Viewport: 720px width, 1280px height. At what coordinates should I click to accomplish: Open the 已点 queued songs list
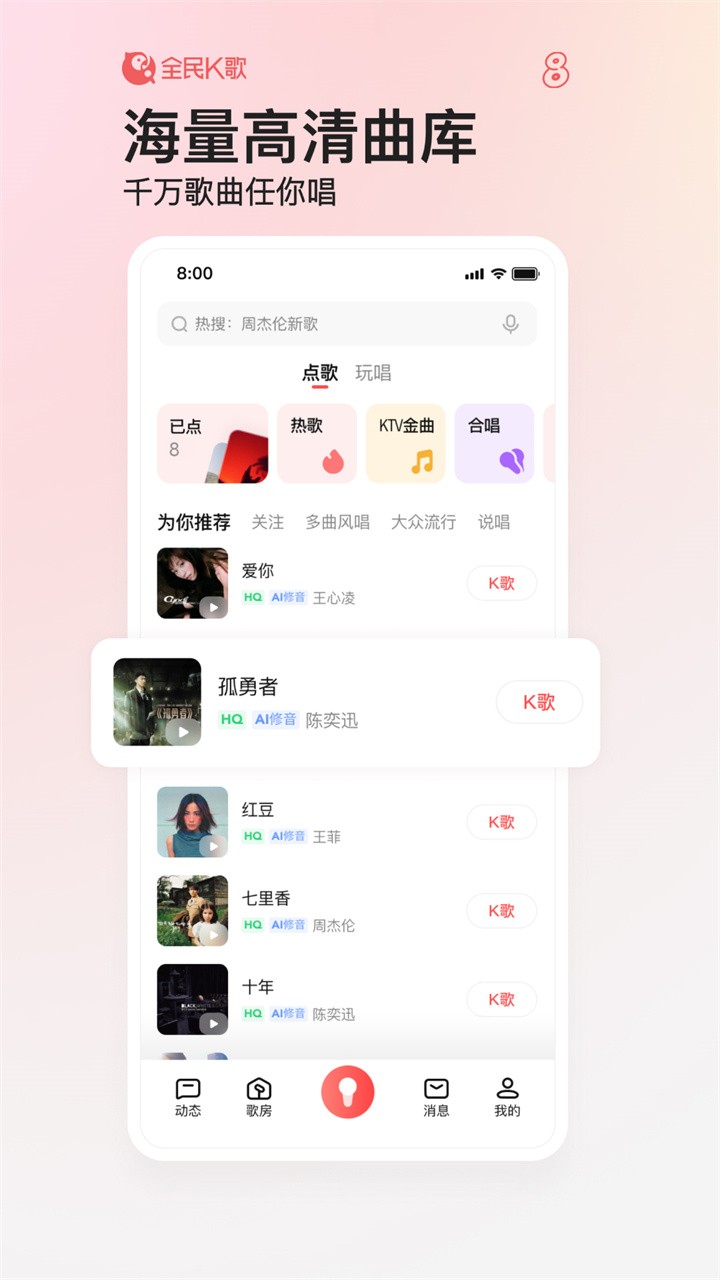212,443
